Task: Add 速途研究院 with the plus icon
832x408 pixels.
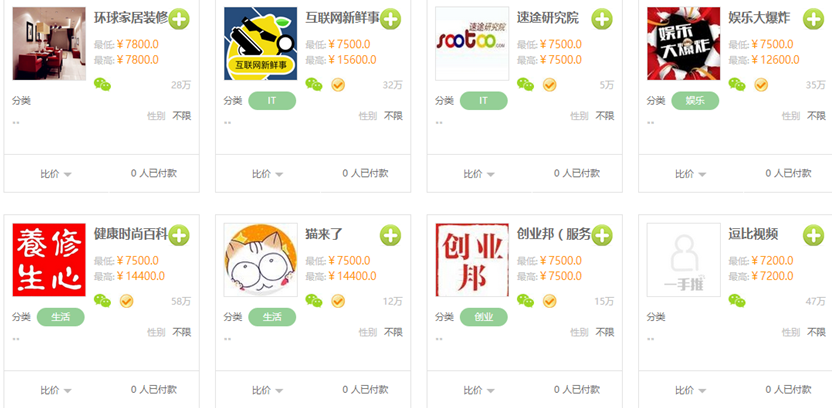Action: (x=602, y=18)
